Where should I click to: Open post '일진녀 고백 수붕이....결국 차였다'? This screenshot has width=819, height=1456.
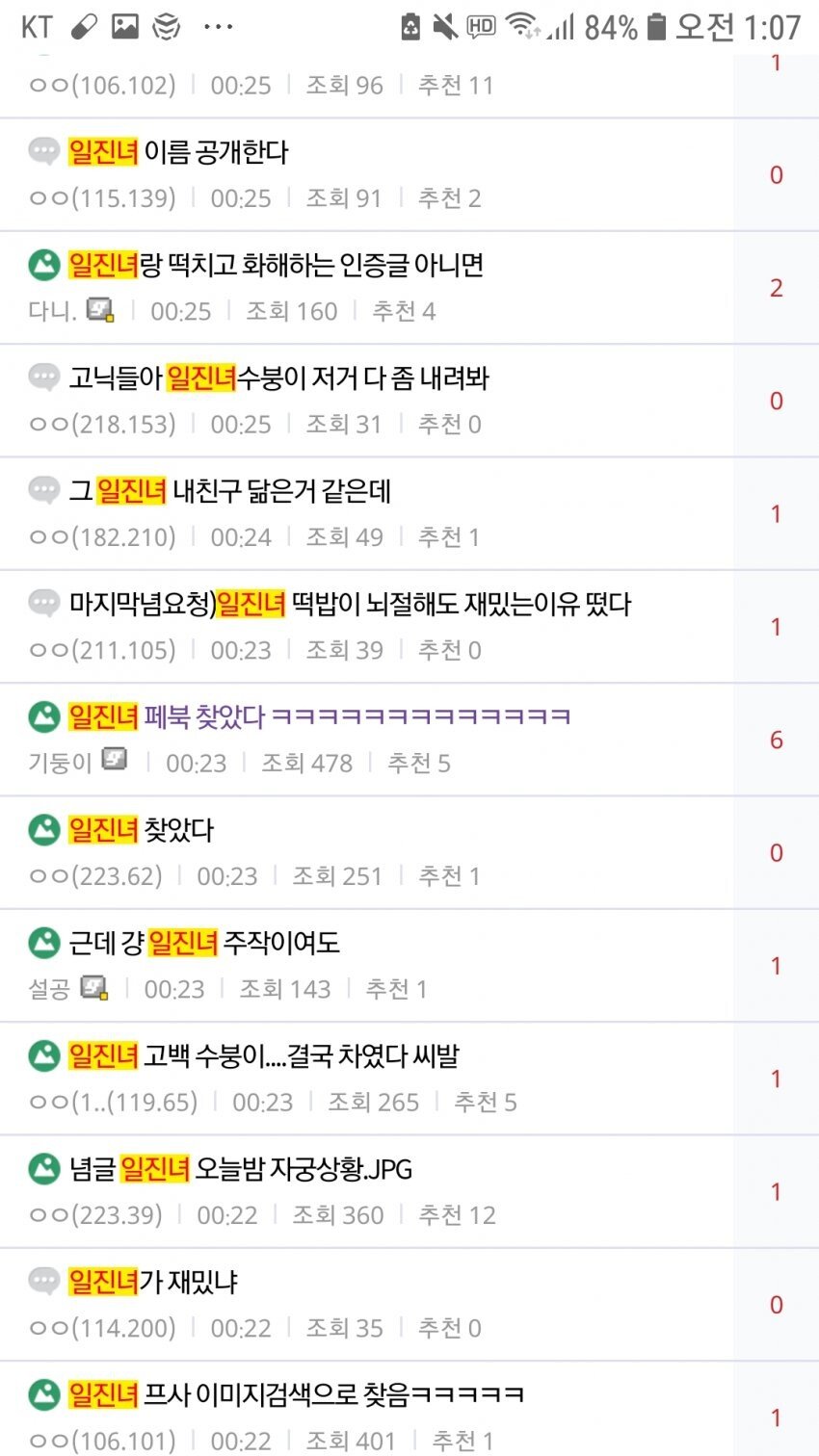coord(263,1055)
